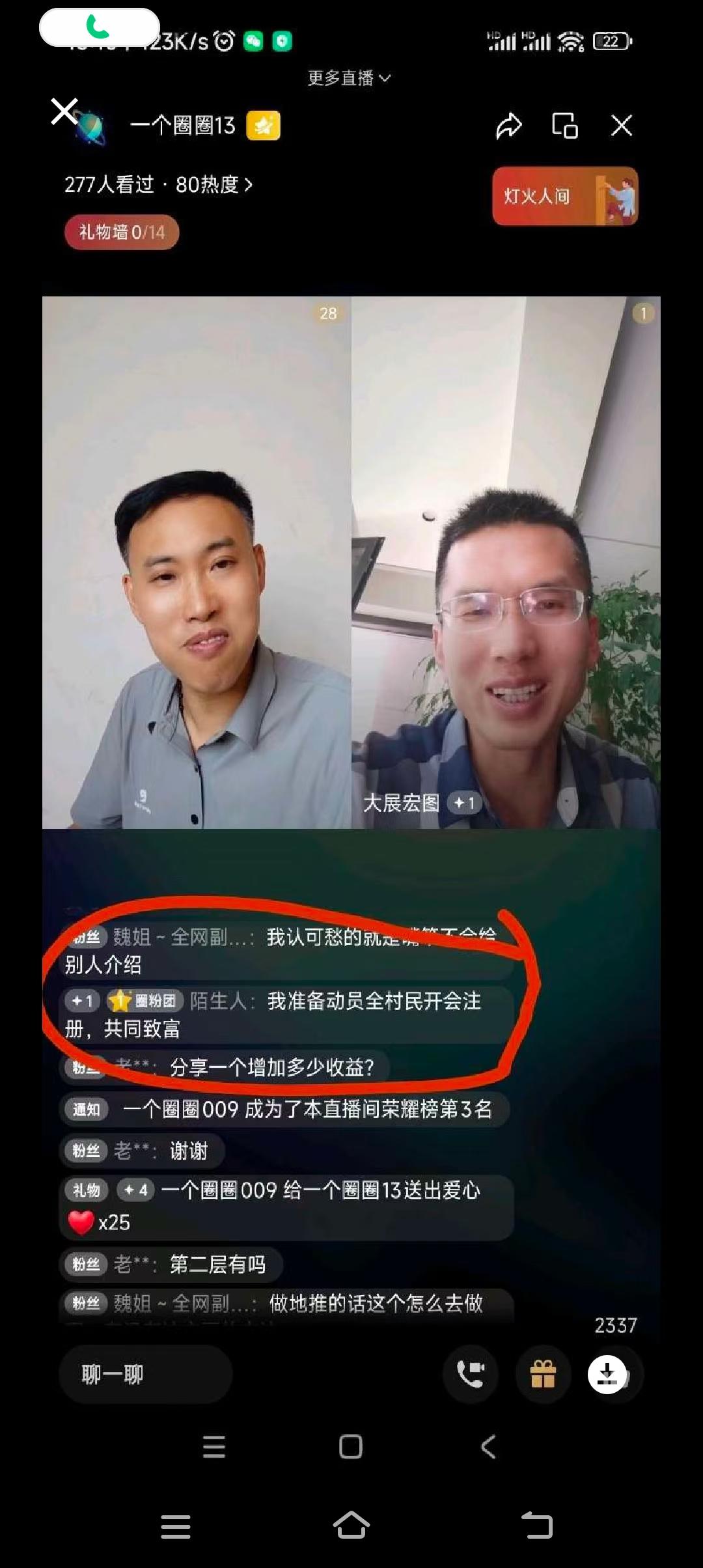
Task: Return to the ongoing call via green pill
Action: click(100, 27)
